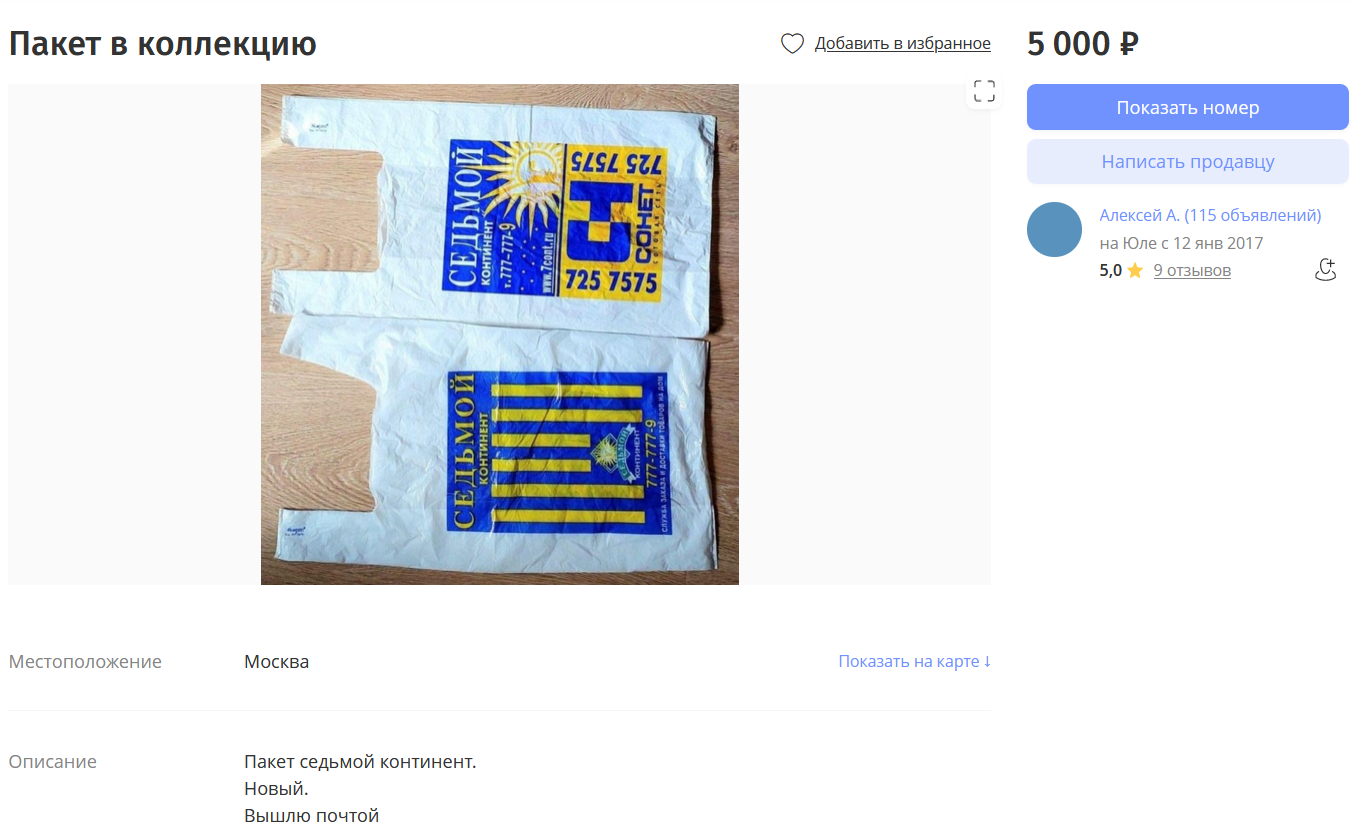Viewport: 1356px width, 833px height.
Task: Open the seller's avatar
Action: point(1054,229)
